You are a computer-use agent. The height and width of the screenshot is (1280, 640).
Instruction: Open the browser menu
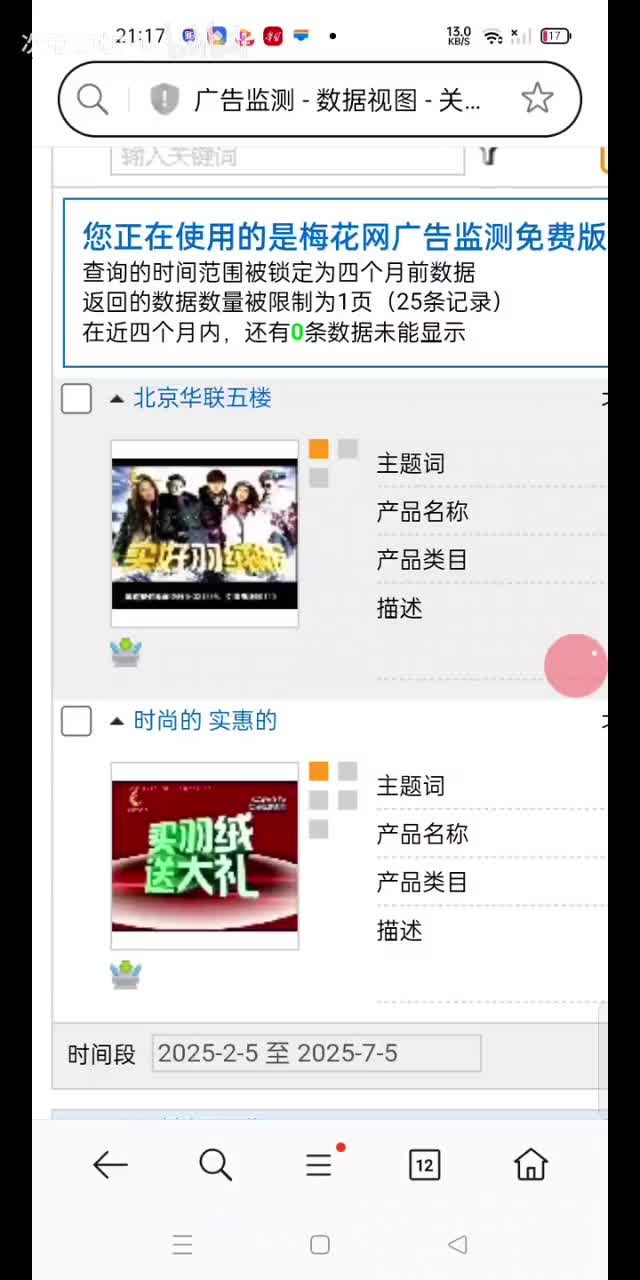[319, 1164]
